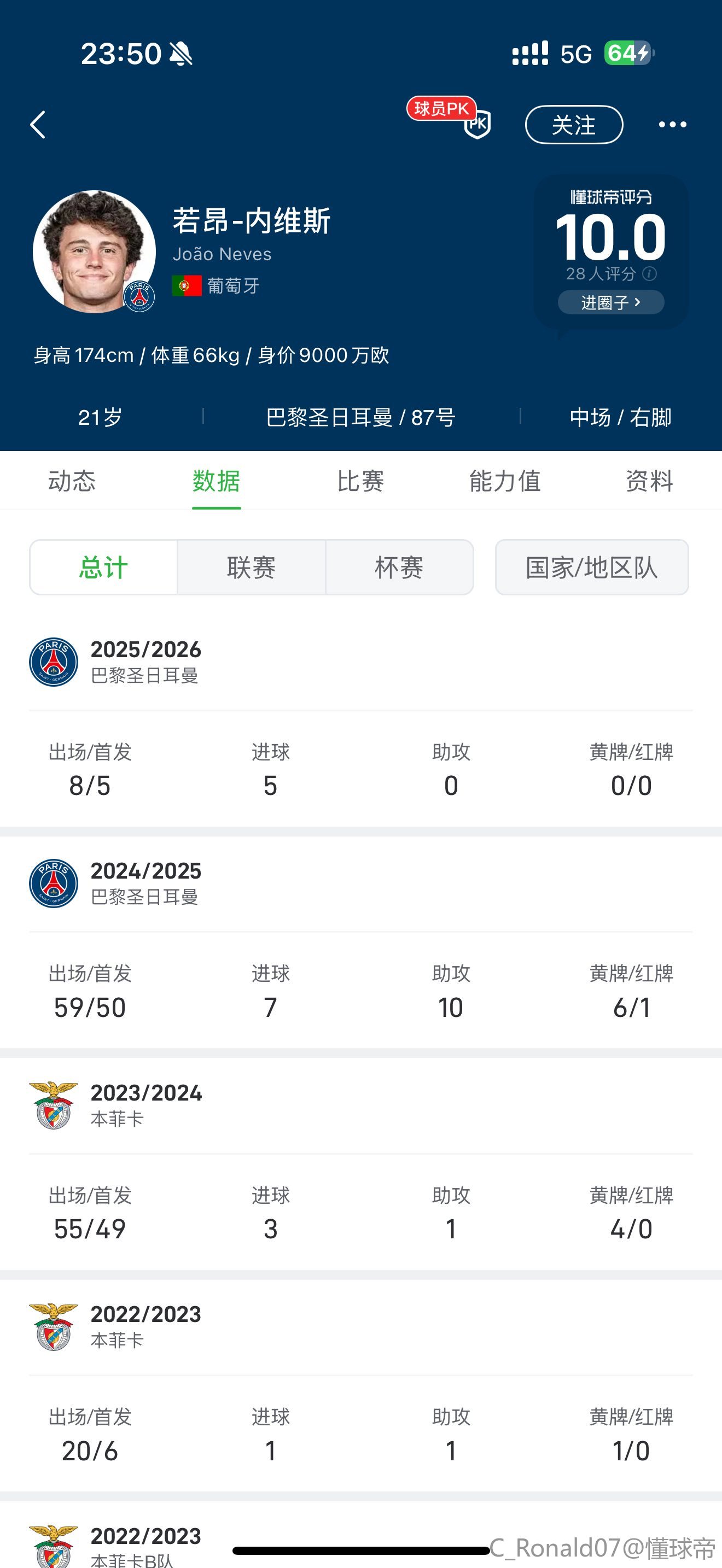The image size is (722, 1568).
Task: Go back using the top-left arrow
Action: tap(38, 125)
